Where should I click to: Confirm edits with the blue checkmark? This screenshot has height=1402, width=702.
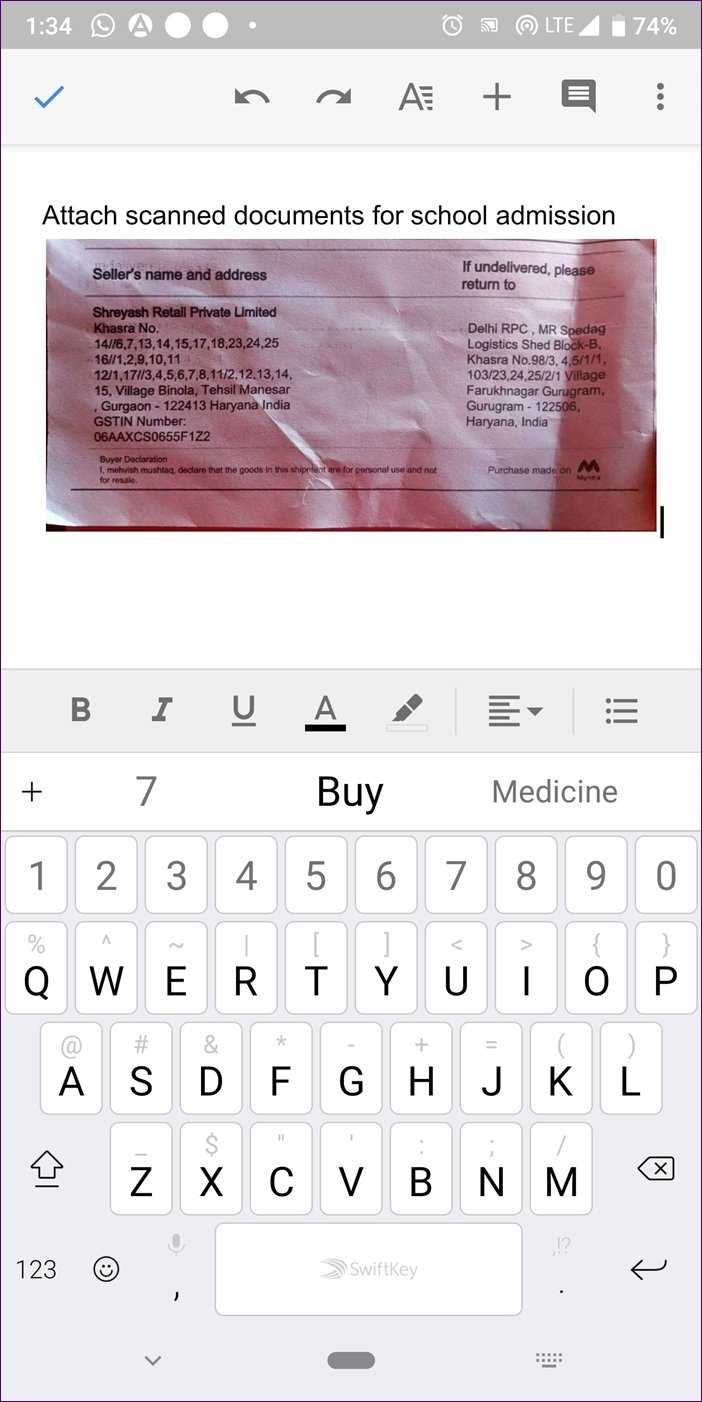pyautogui.click(x=49, y=97)
